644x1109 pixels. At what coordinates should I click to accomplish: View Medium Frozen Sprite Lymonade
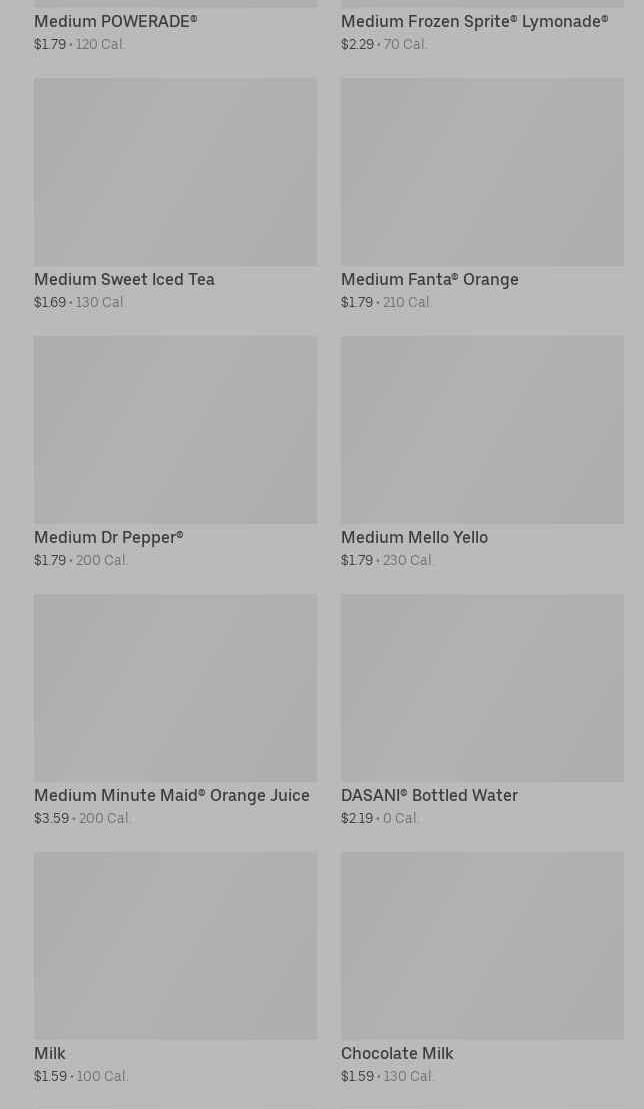point(482,27)
